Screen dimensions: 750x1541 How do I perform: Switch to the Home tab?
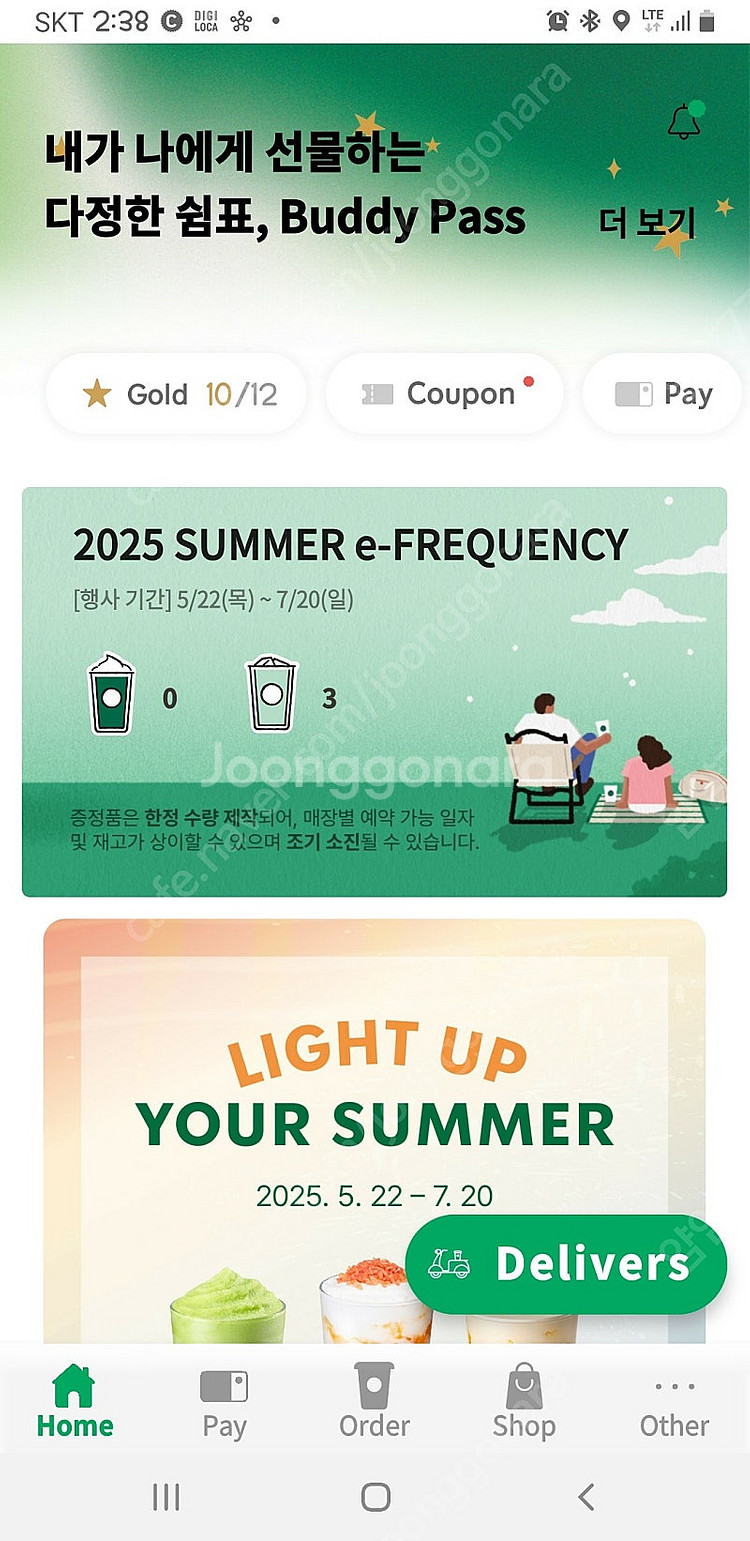click(74, 1401)
